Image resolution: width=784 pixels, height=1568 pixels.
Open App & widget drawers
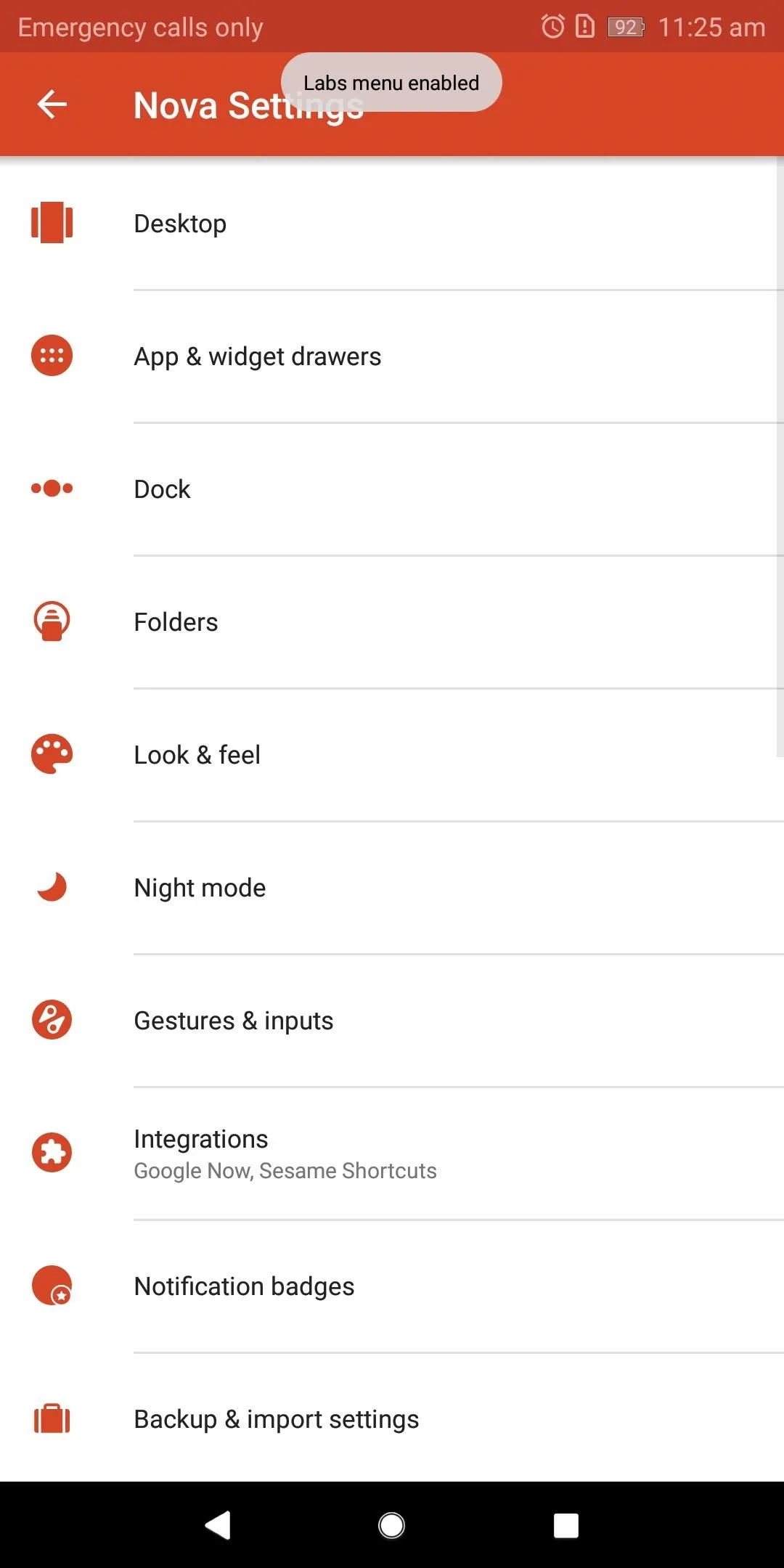click(392, 356)
